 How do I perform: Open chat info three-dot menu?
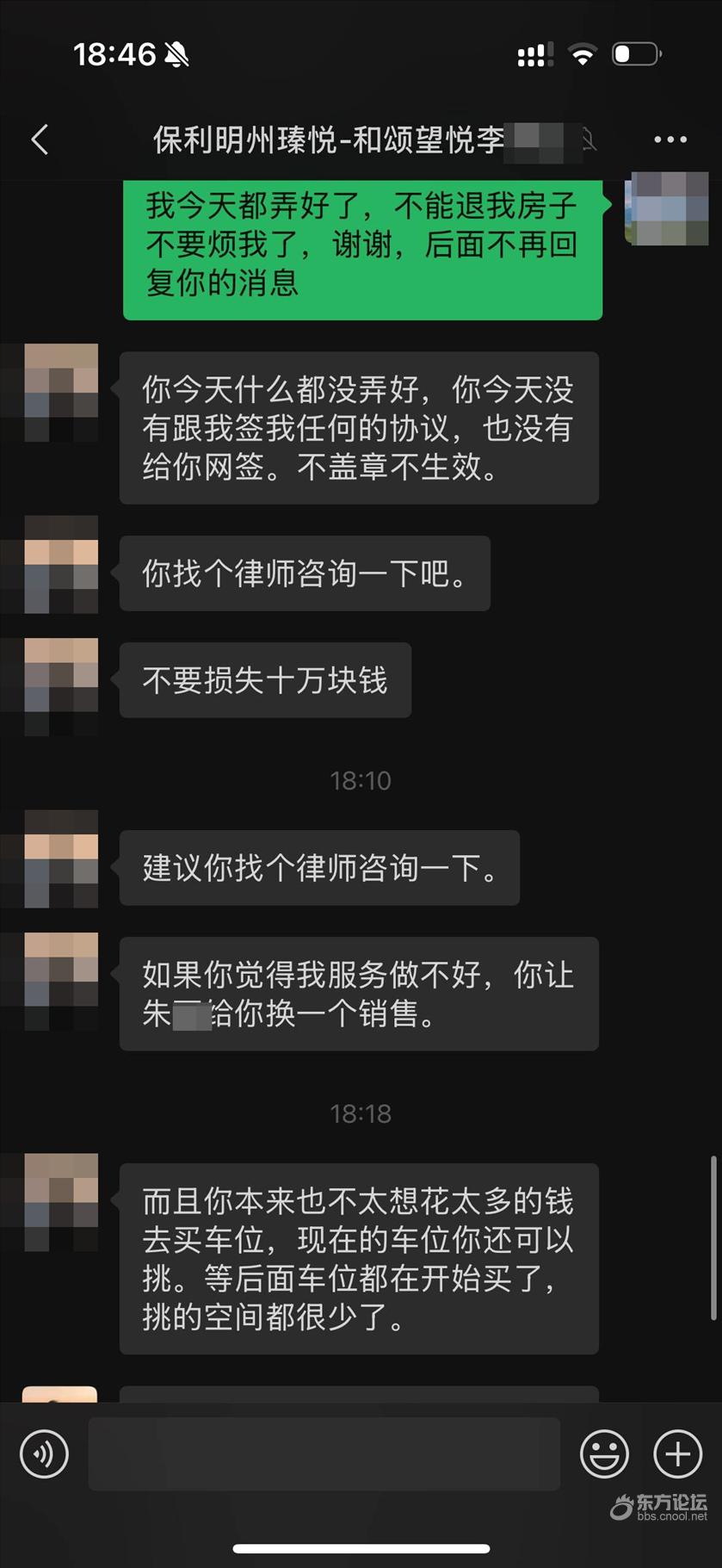(670, 139)
